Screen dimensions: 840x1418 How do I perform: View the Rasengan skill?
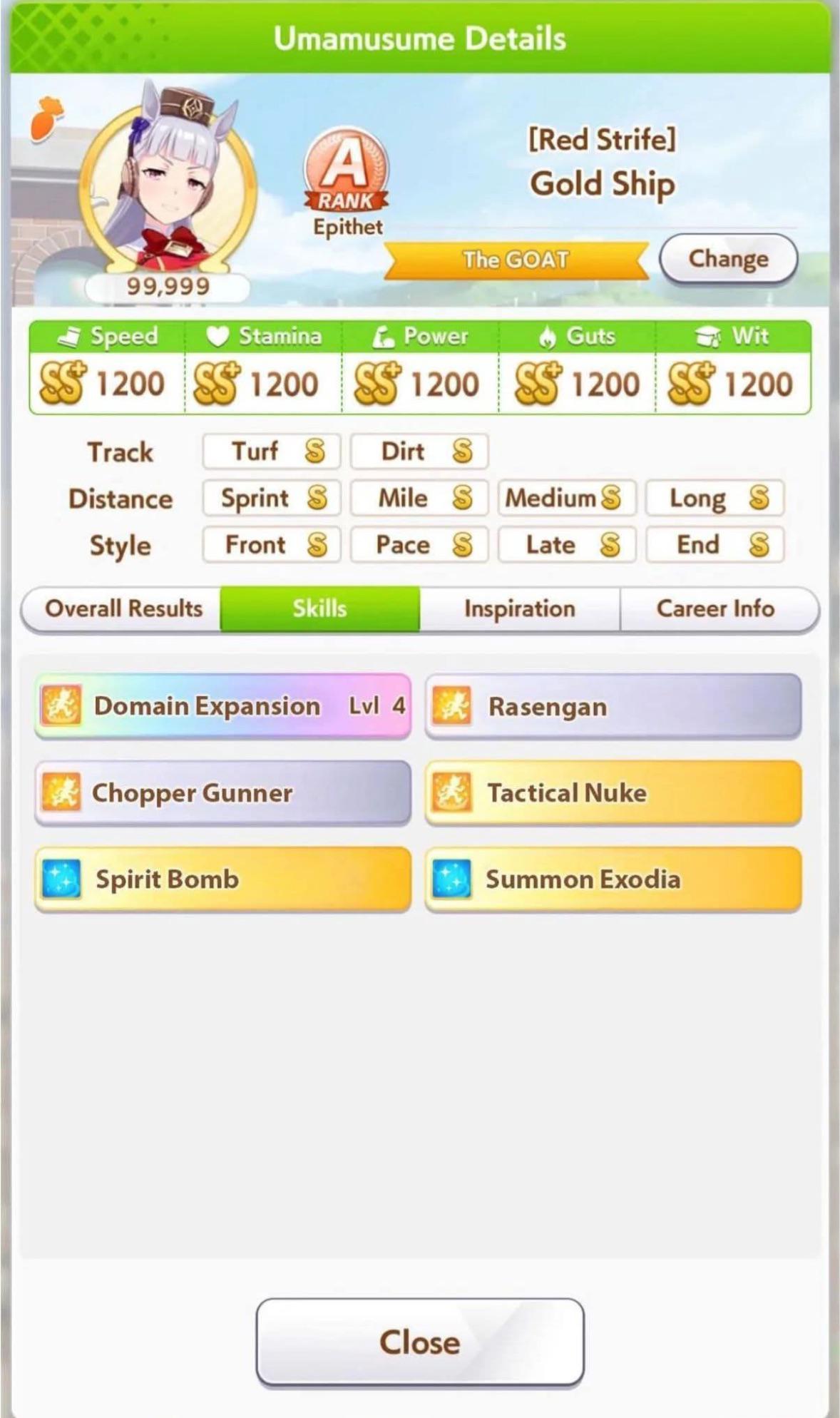[x=613, y=706]
